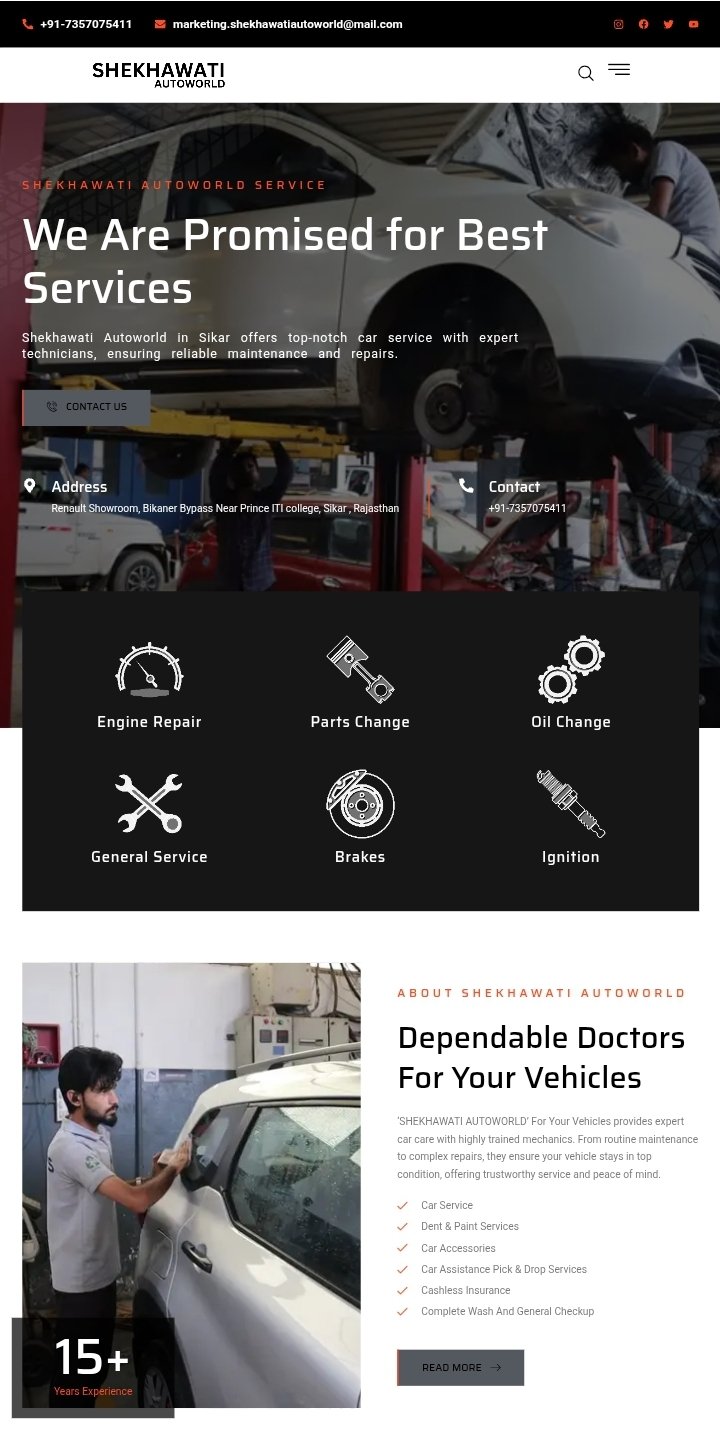This screenshot has width=720, height=1449.
Task: Select the Engine Repair service
Action: click(149, 685)
